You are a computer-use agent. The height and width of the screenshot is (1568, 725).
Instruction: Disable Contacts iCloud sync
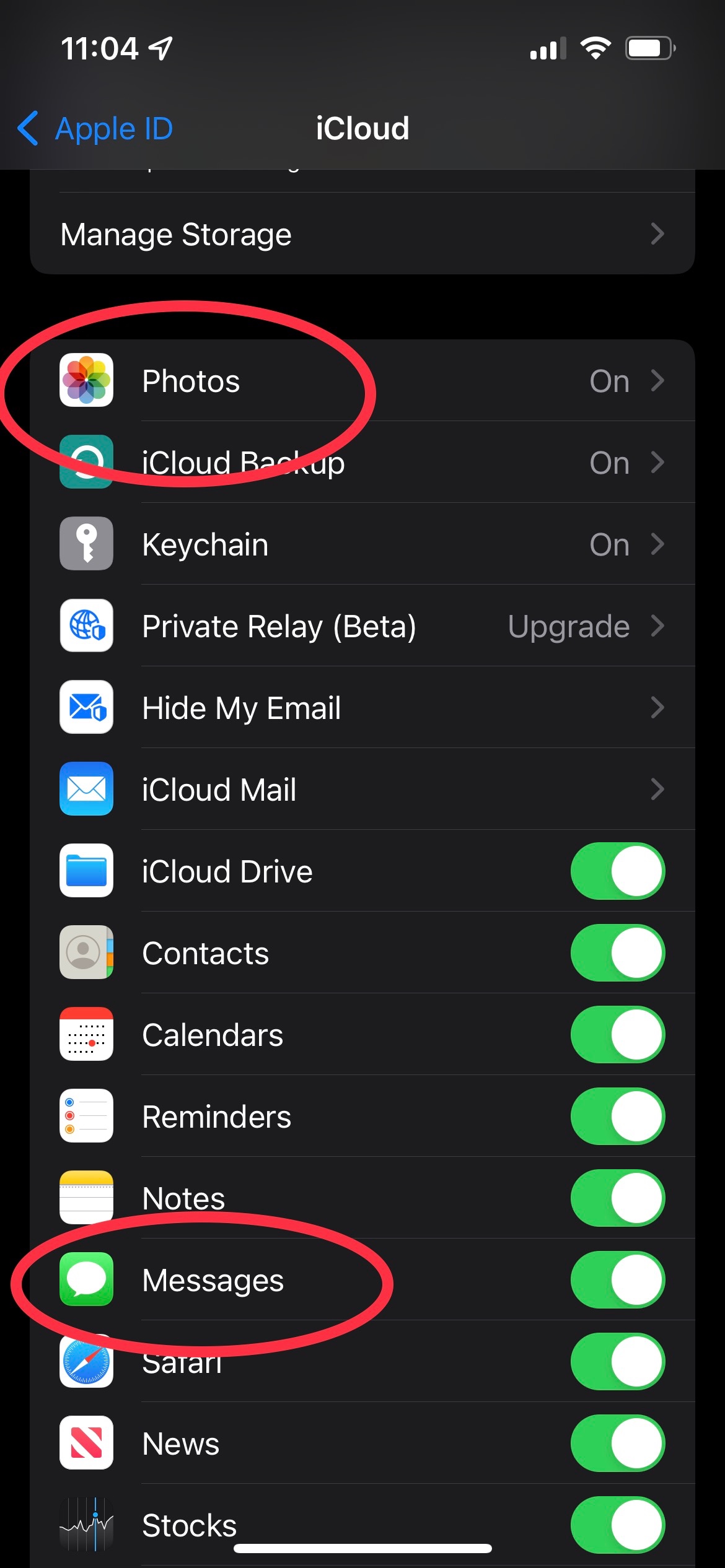click(618, 952)
